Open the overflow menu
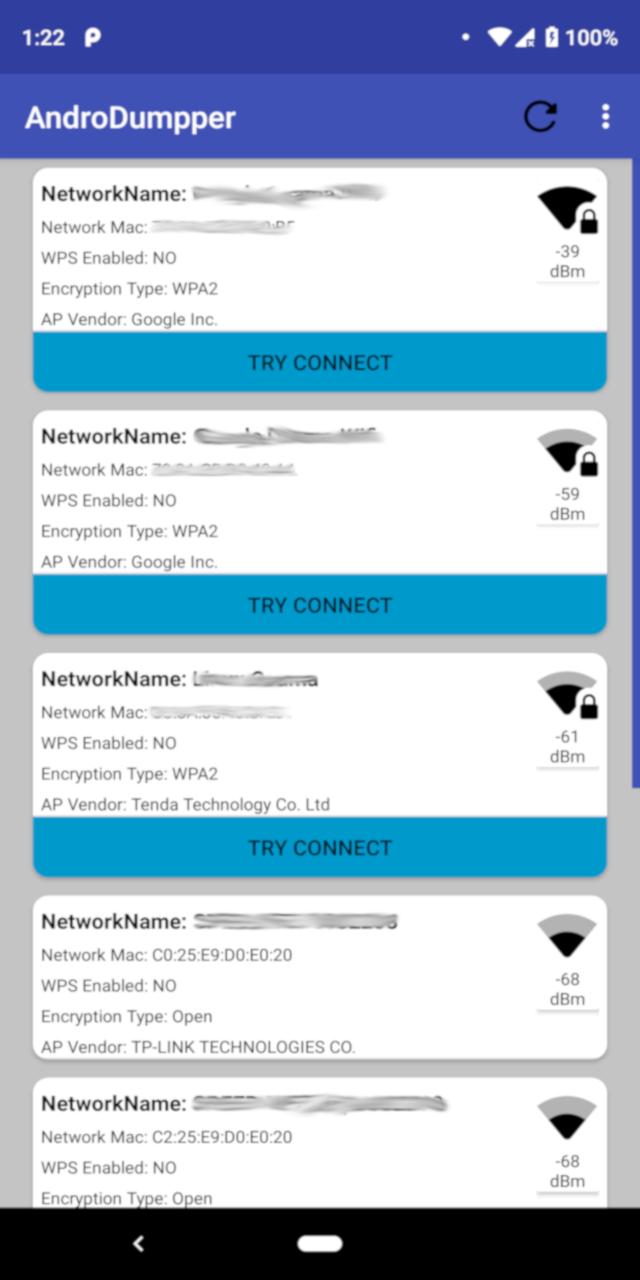This screenshot has width=640, height=1280. 605,117
